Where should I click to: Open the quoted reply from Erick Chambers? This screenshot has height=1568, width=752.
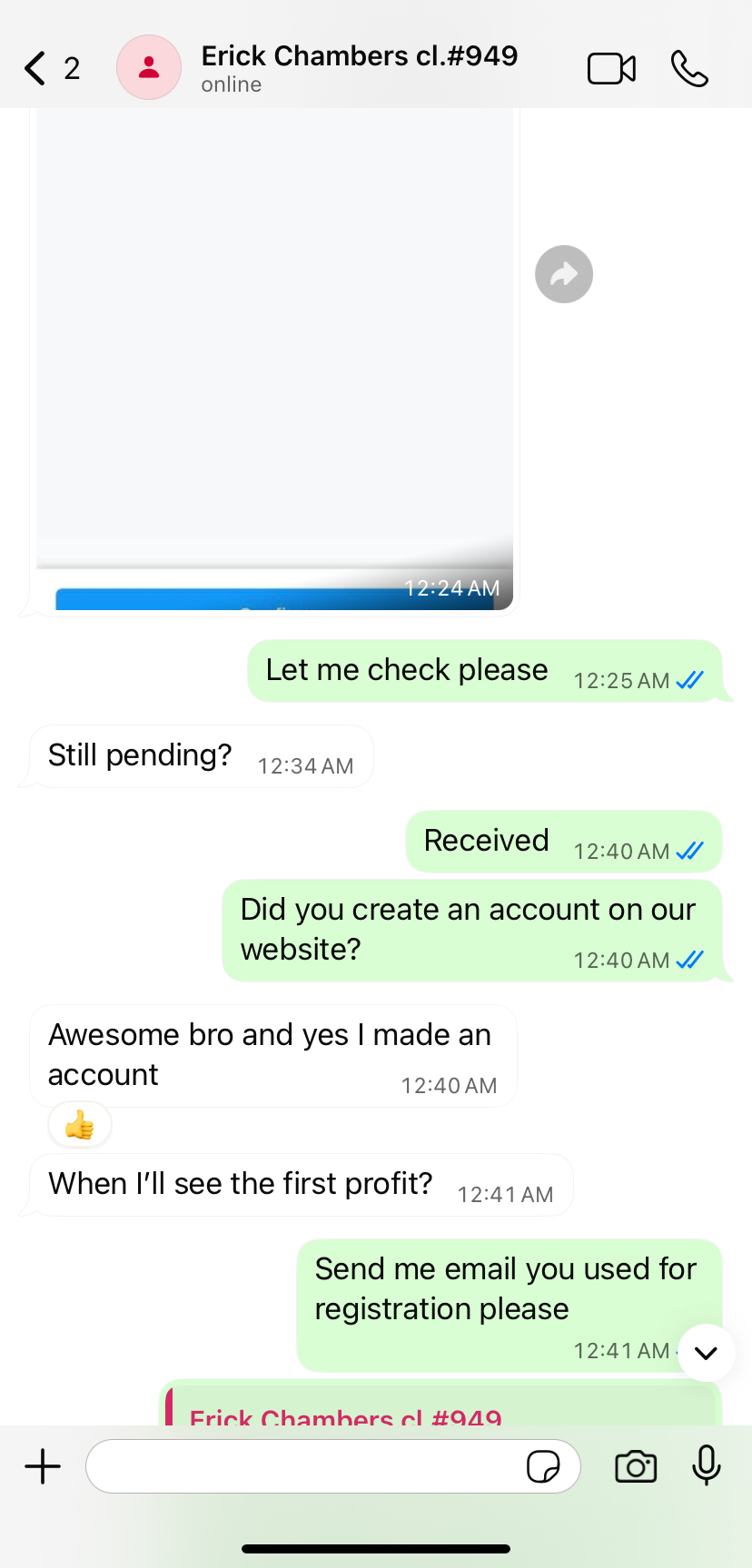pyautogui.click(x=440, y=1412)
